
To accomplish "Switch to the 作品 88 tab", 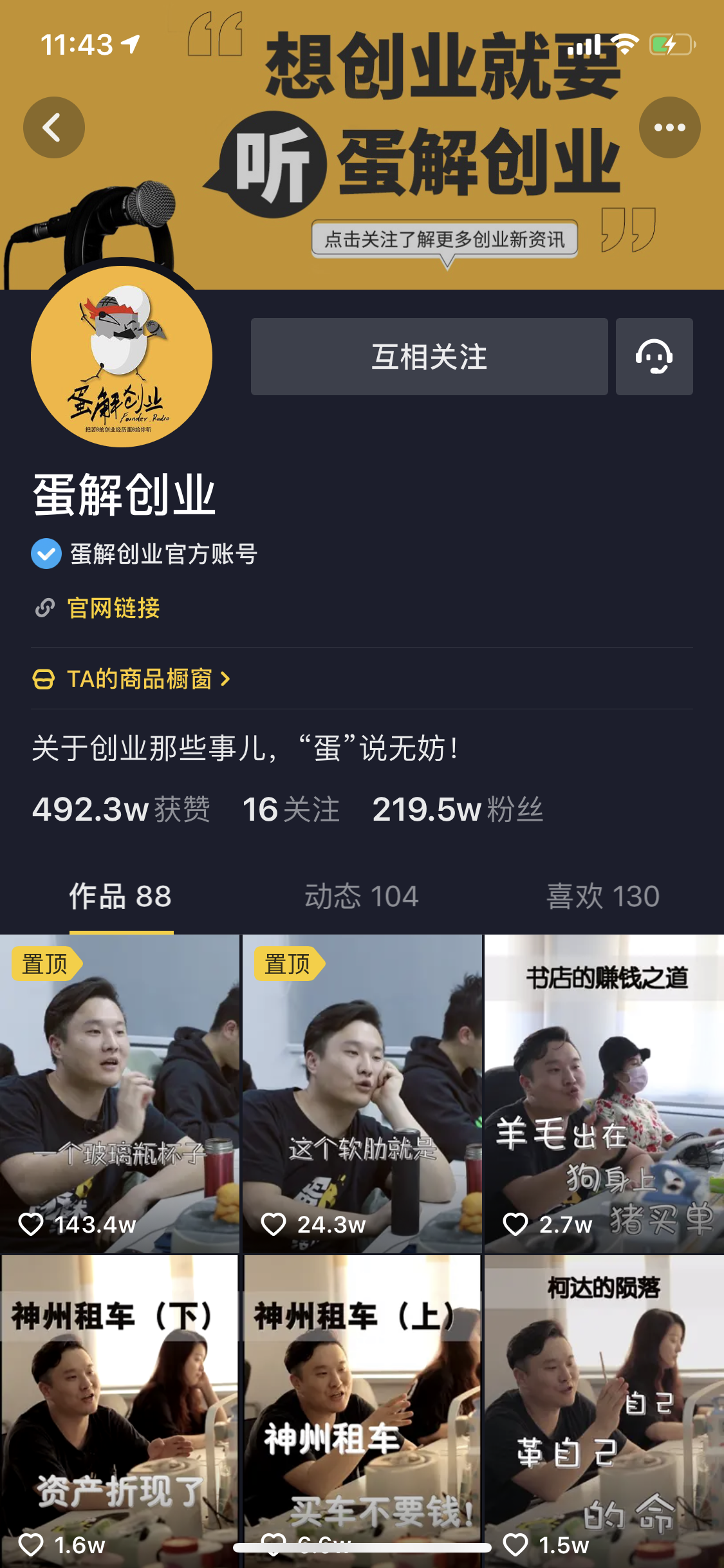I will (120, 896).
